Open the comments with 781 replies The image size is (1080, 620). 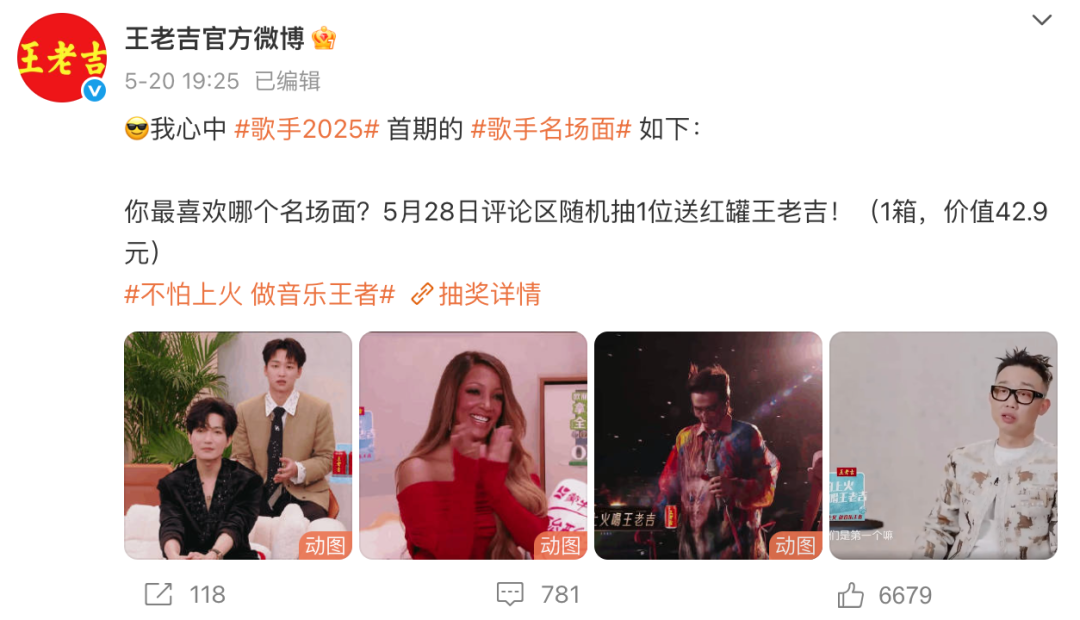(510, 594)
